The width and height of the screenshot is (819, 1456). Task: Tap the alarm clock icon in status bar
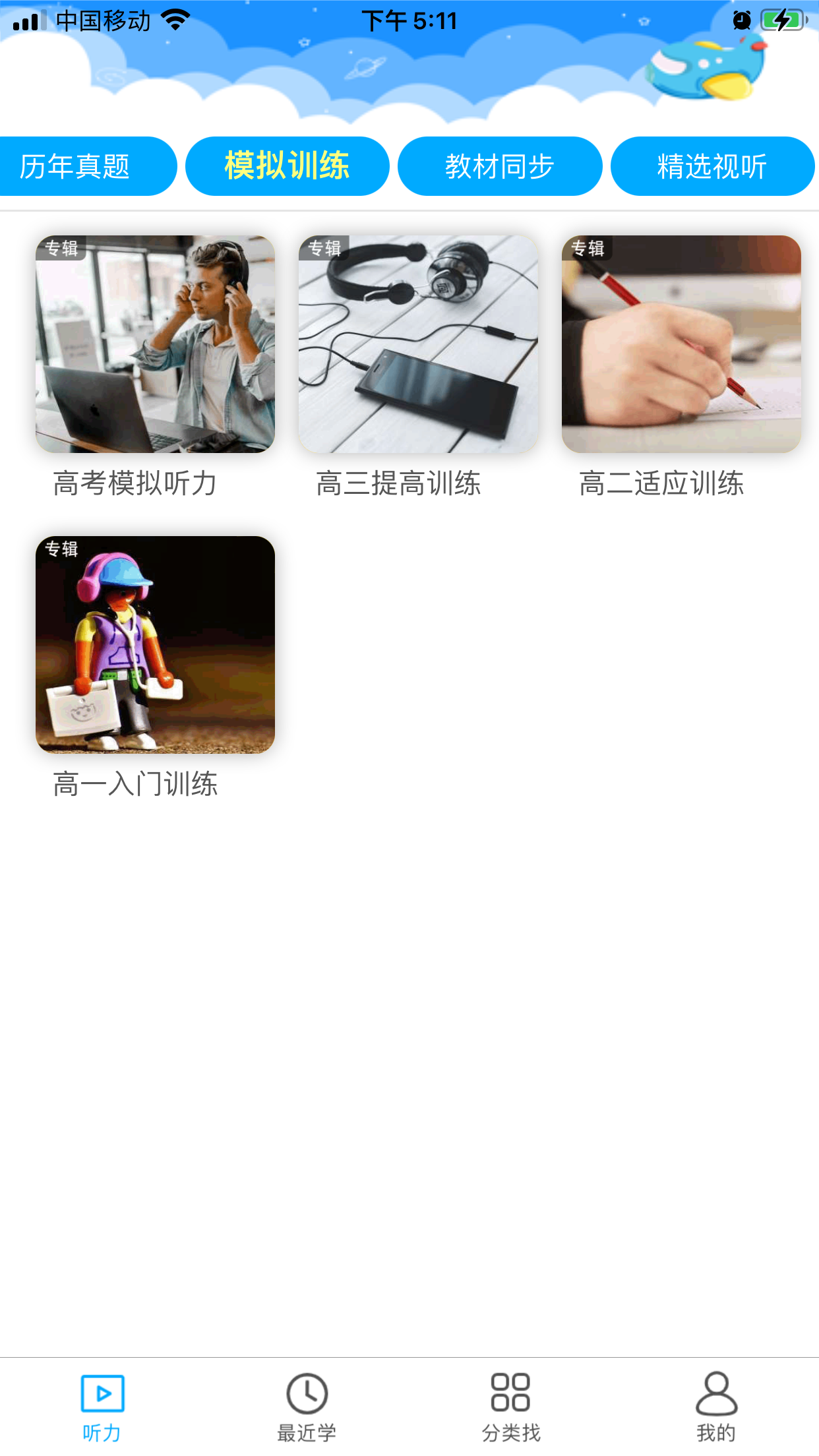tap(741, 20)
